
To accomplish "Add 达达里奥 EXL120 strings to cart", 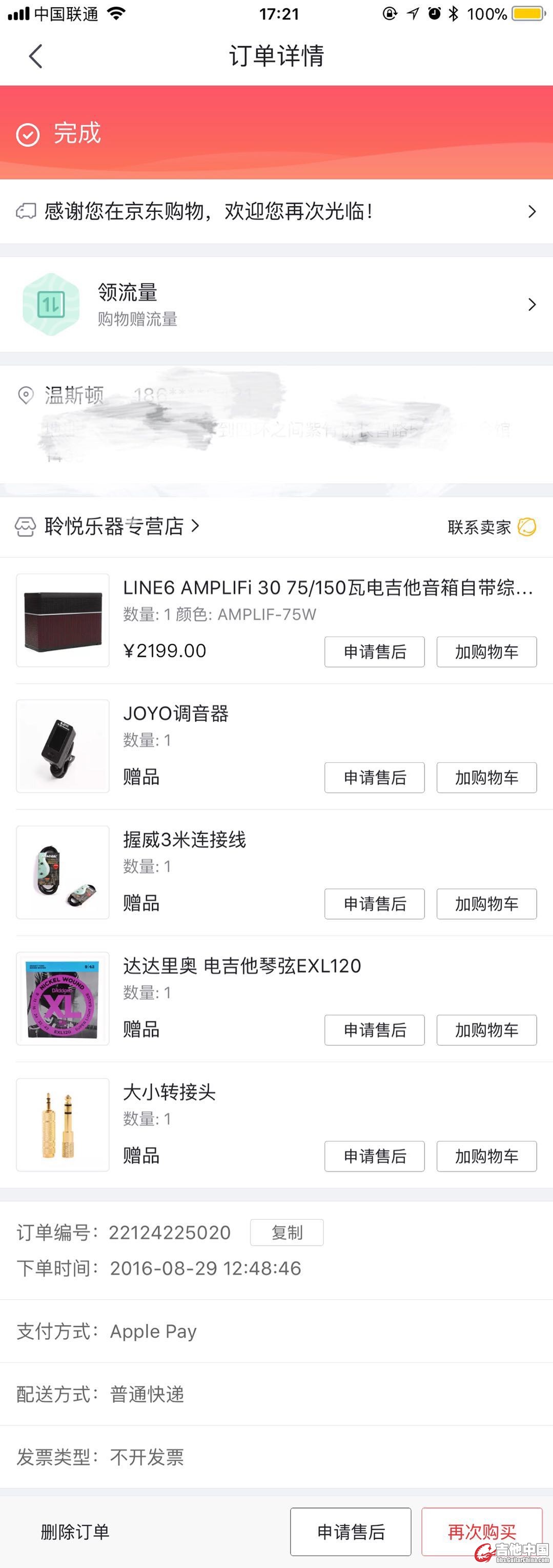I will coord(486,1030).
